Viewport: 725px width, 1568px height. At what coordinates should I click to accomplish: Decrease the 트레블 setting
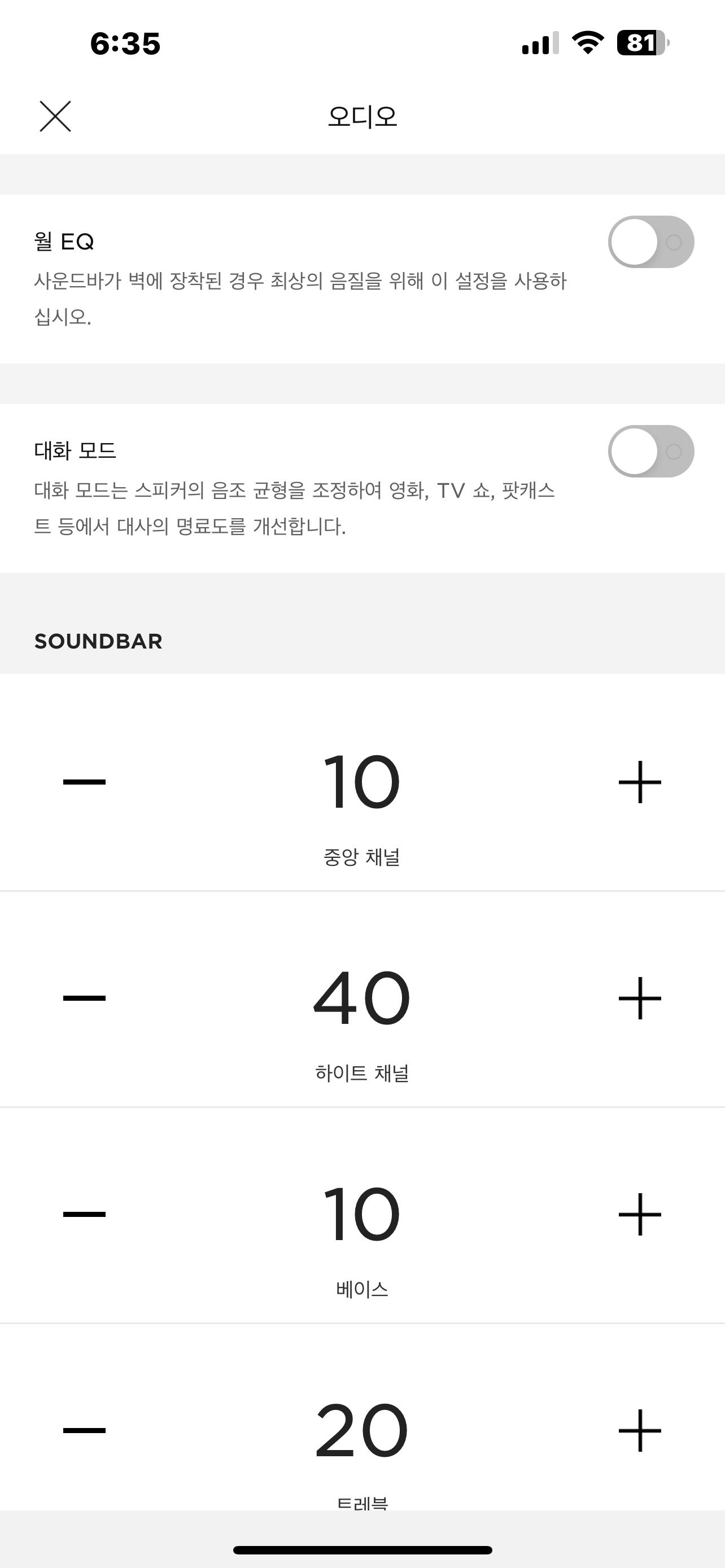[x=84, y=1430]
